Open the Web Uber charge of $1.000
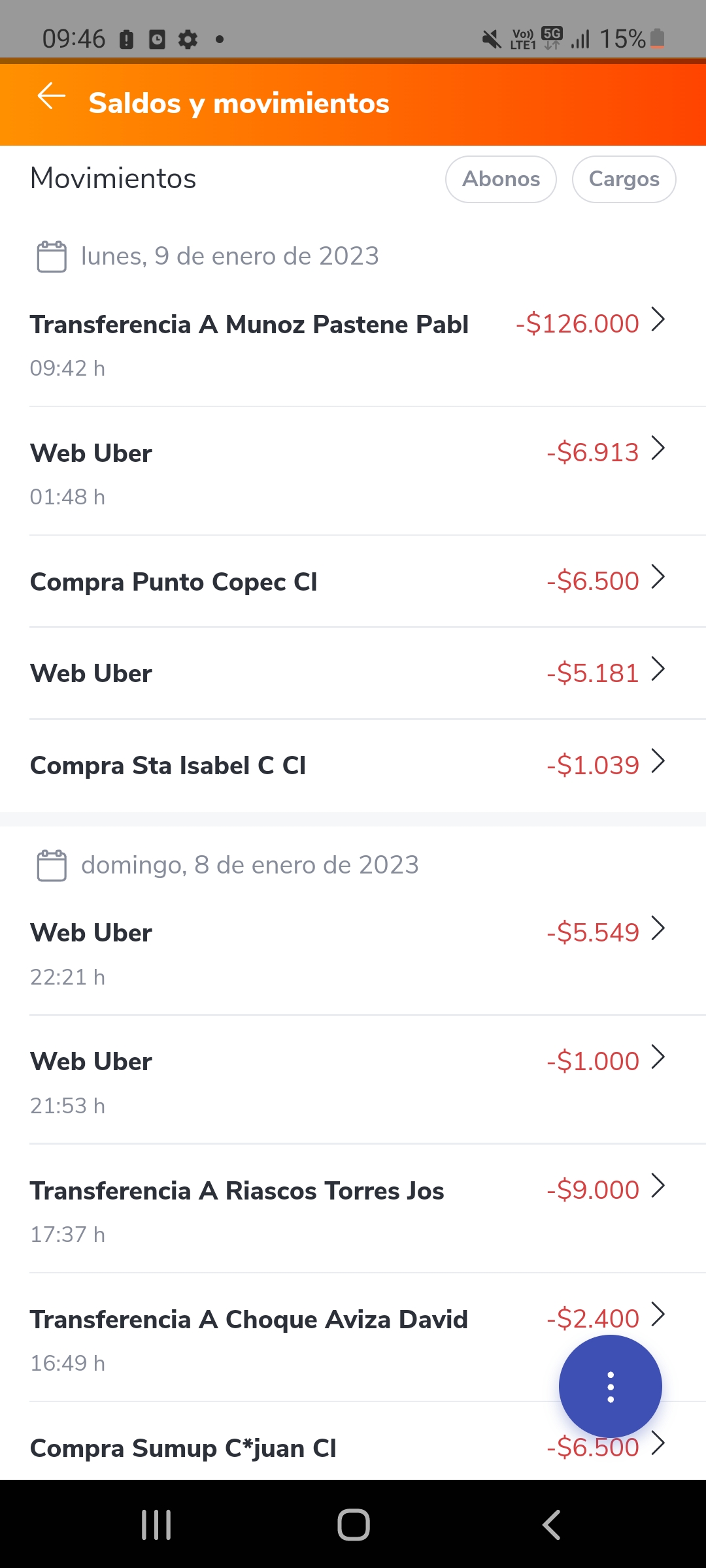This screenshot has width=706, height=1568. tap(353, 1081)
